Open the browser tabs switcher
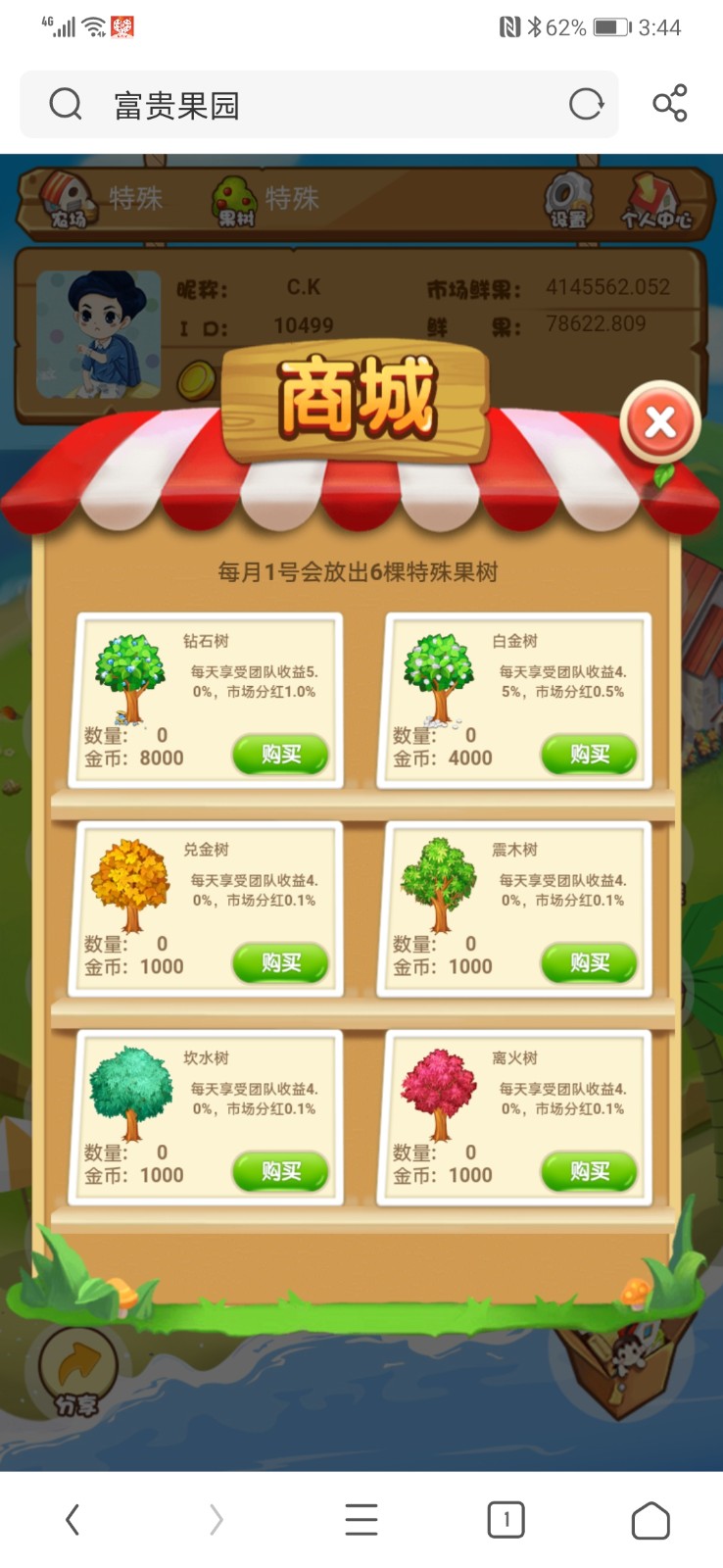Image resolution: width=723 pixels, height=1568 pixels. tap(506, 1520)
